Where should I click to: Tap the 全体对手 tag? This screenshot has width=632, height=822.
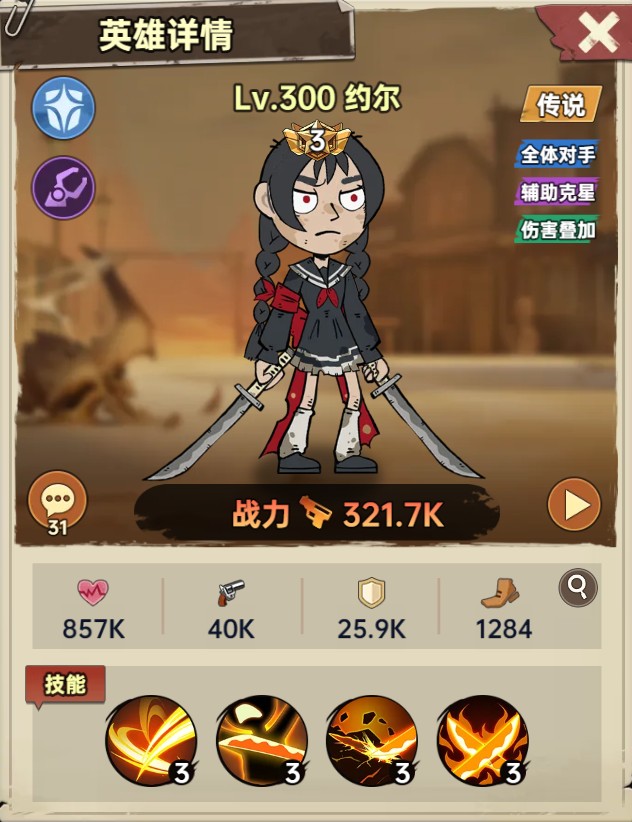pos(557,155)
